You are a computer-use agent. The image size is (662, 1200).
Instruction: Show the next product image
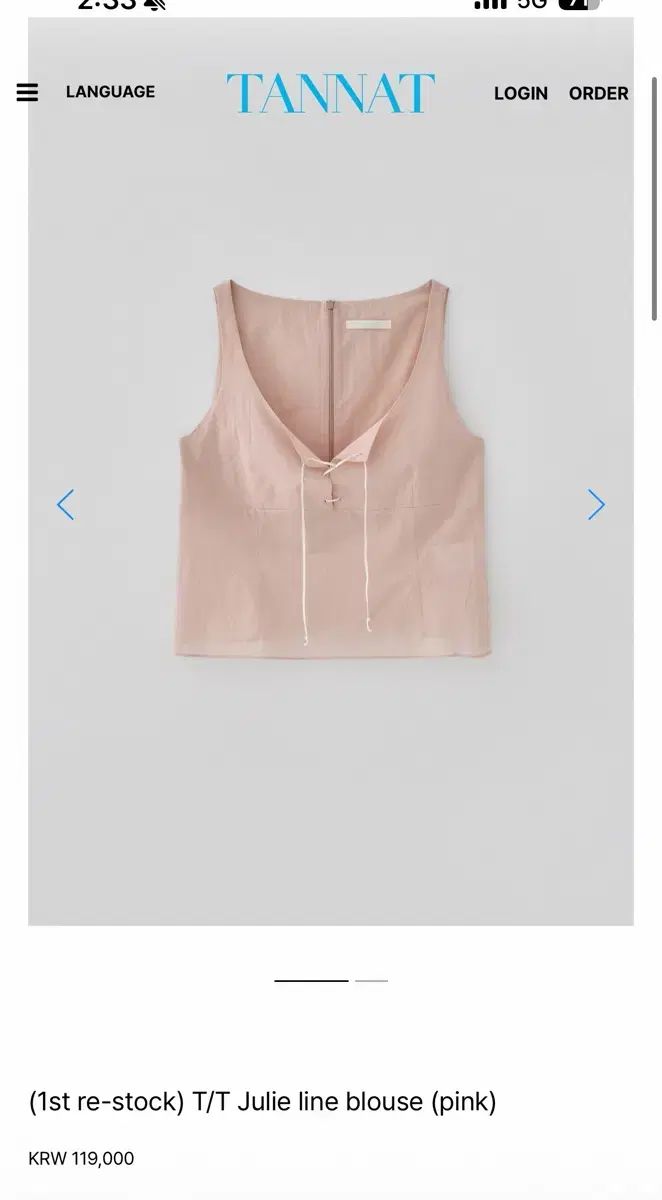click(x=596, y=505)
